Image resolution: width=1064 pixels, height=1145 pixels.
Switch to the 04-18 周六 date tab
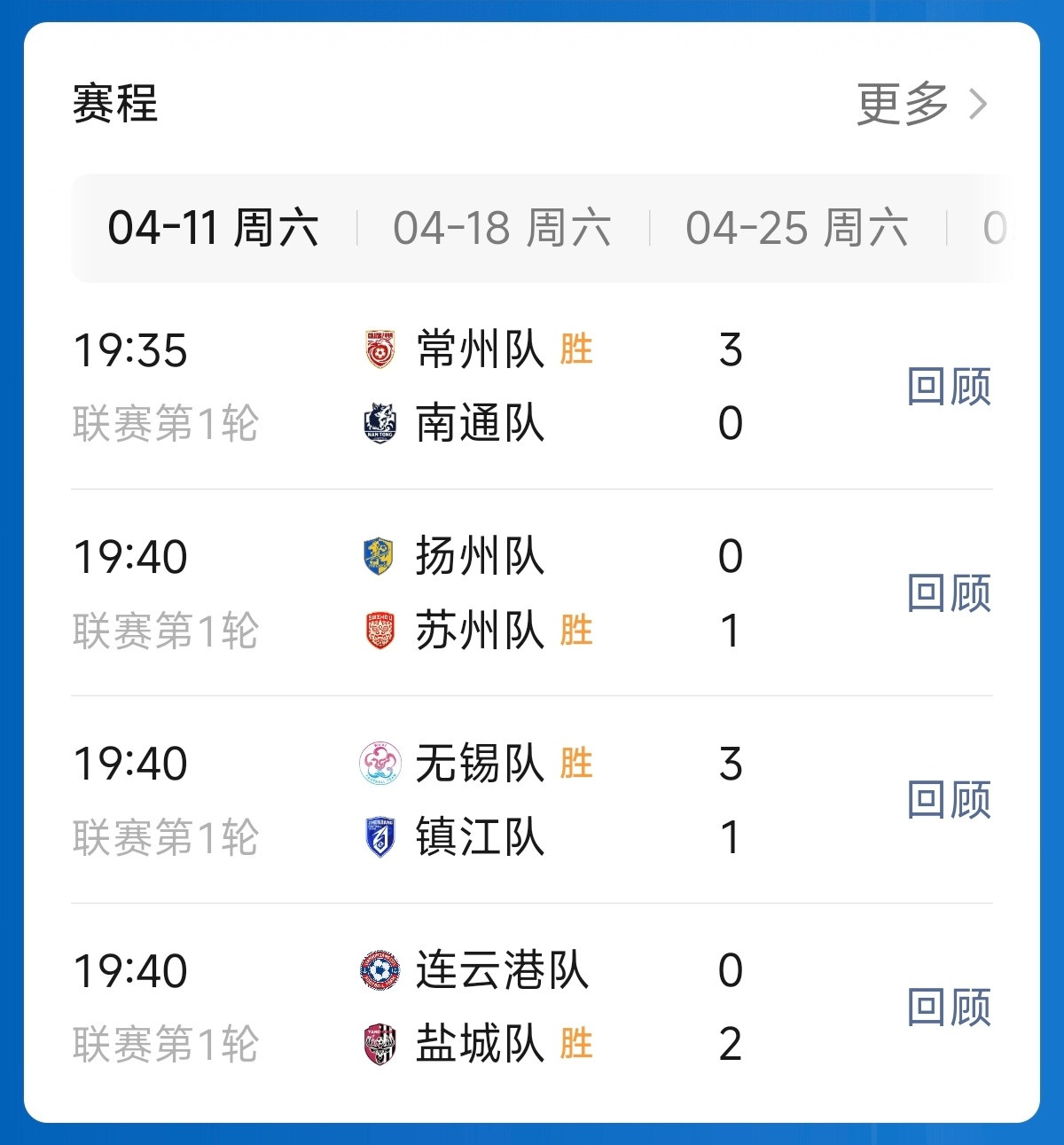[x=505, y=229]
